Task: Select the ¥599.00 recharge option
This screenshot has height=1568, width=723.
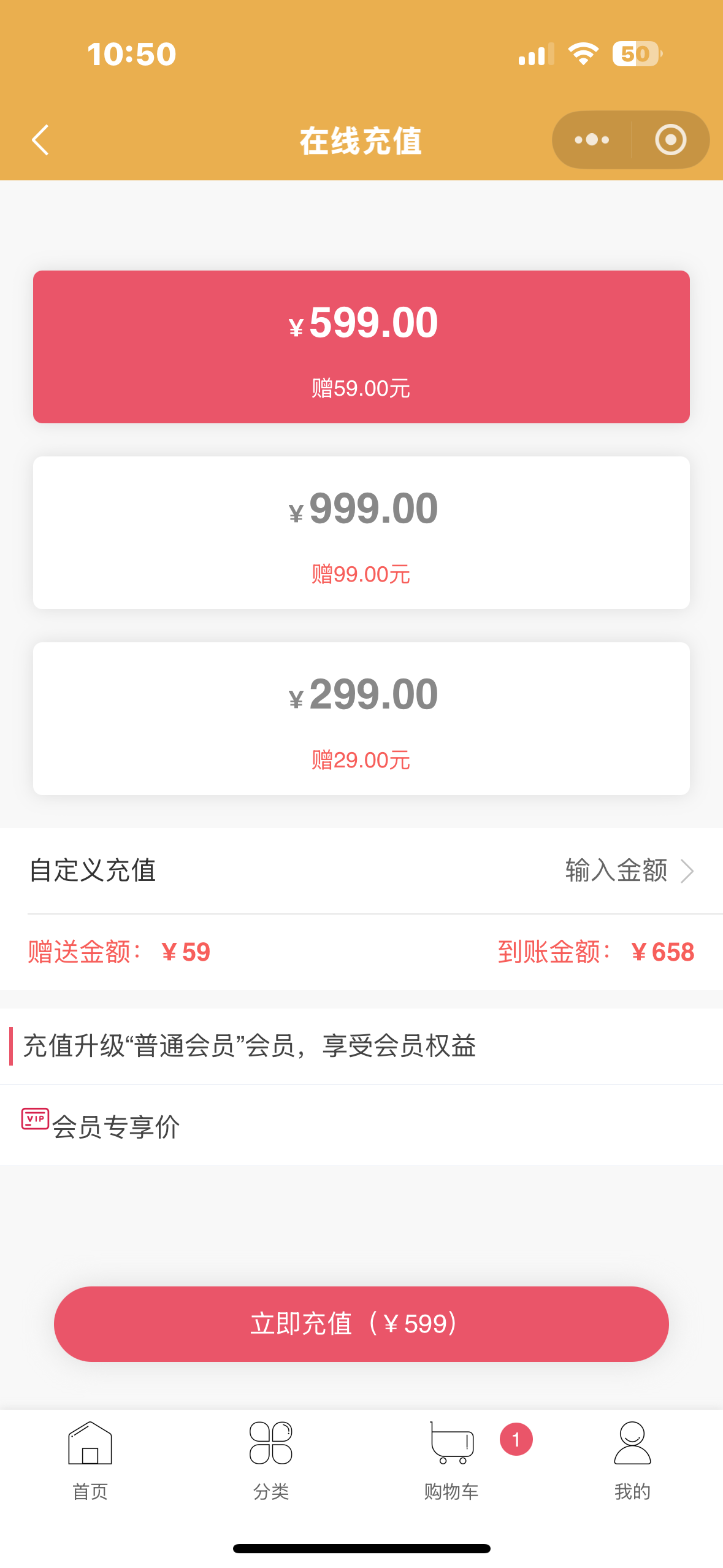Action: click(361, 347)
